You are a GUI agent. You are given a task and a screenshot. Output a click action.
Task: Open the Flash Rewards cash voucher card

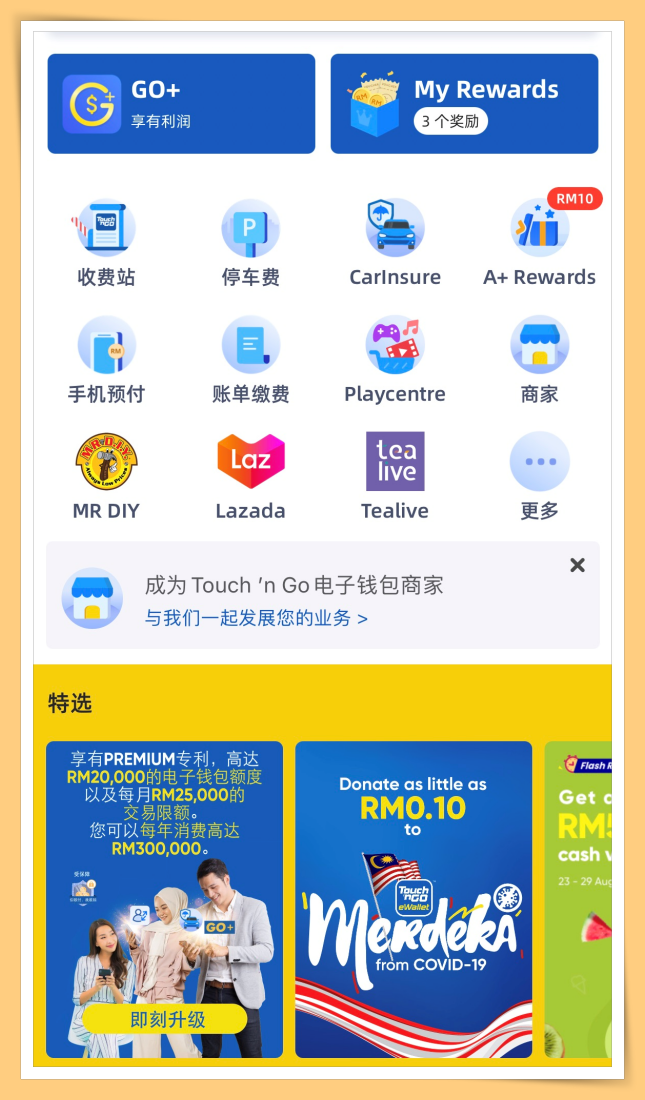[577, 898]
